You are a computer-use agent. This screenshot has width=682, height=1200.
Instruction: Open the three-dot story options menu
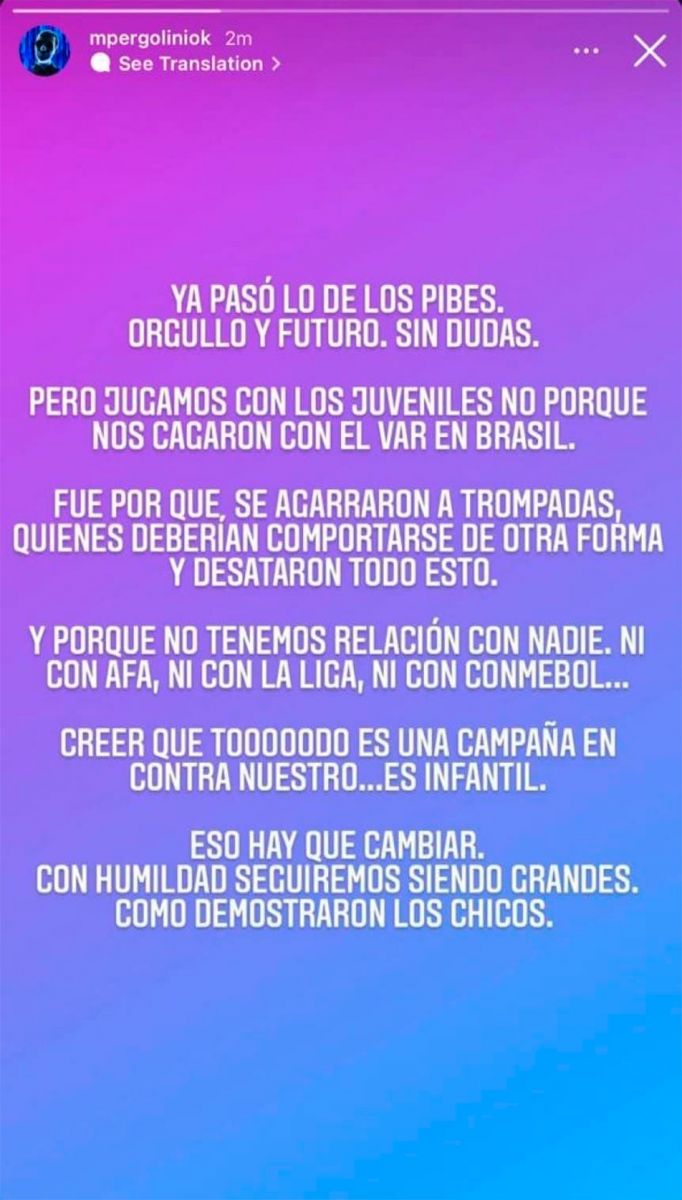(x=587, y=51)
